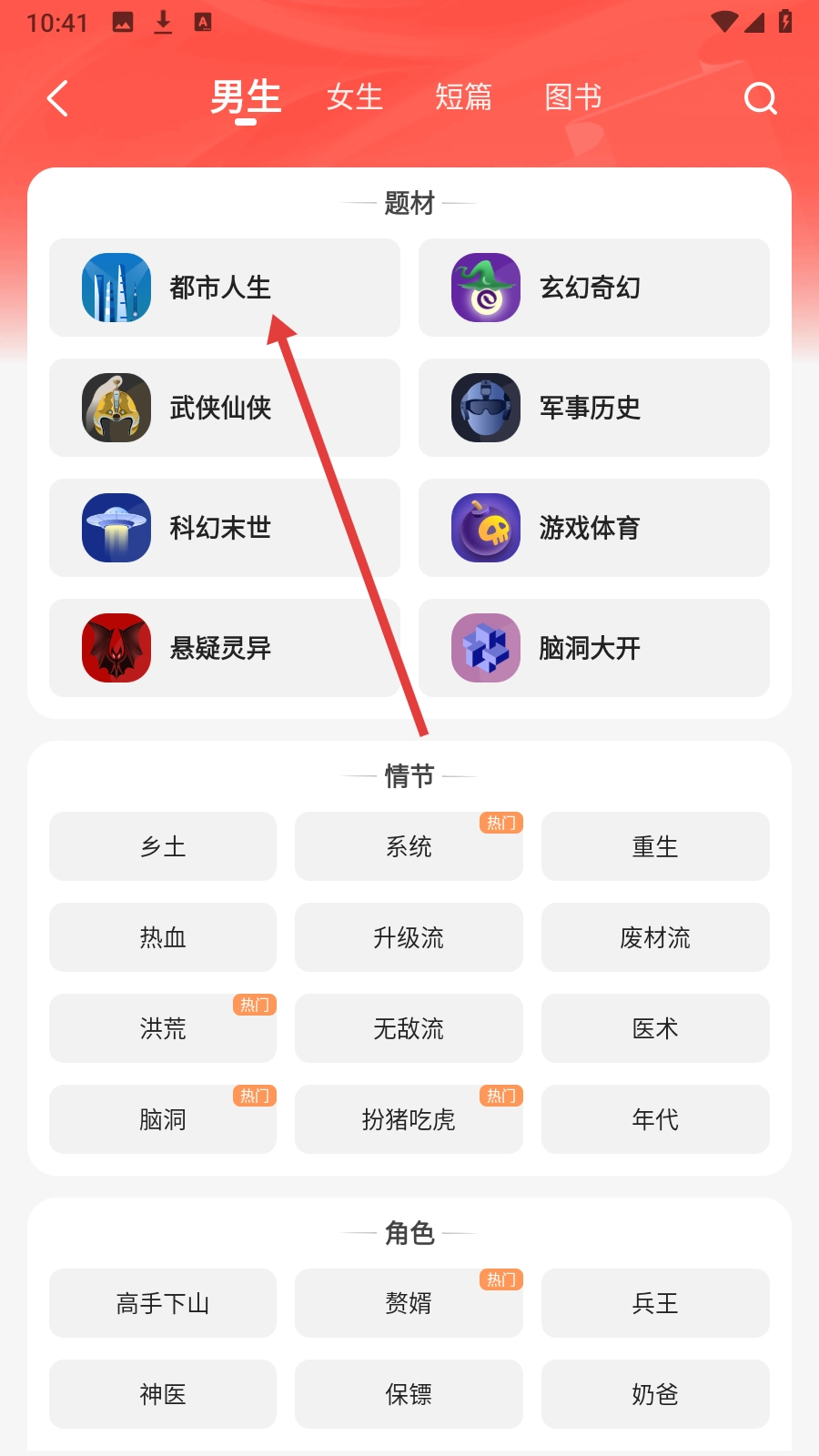Open the 都市人生 genre

coord(224,288)
